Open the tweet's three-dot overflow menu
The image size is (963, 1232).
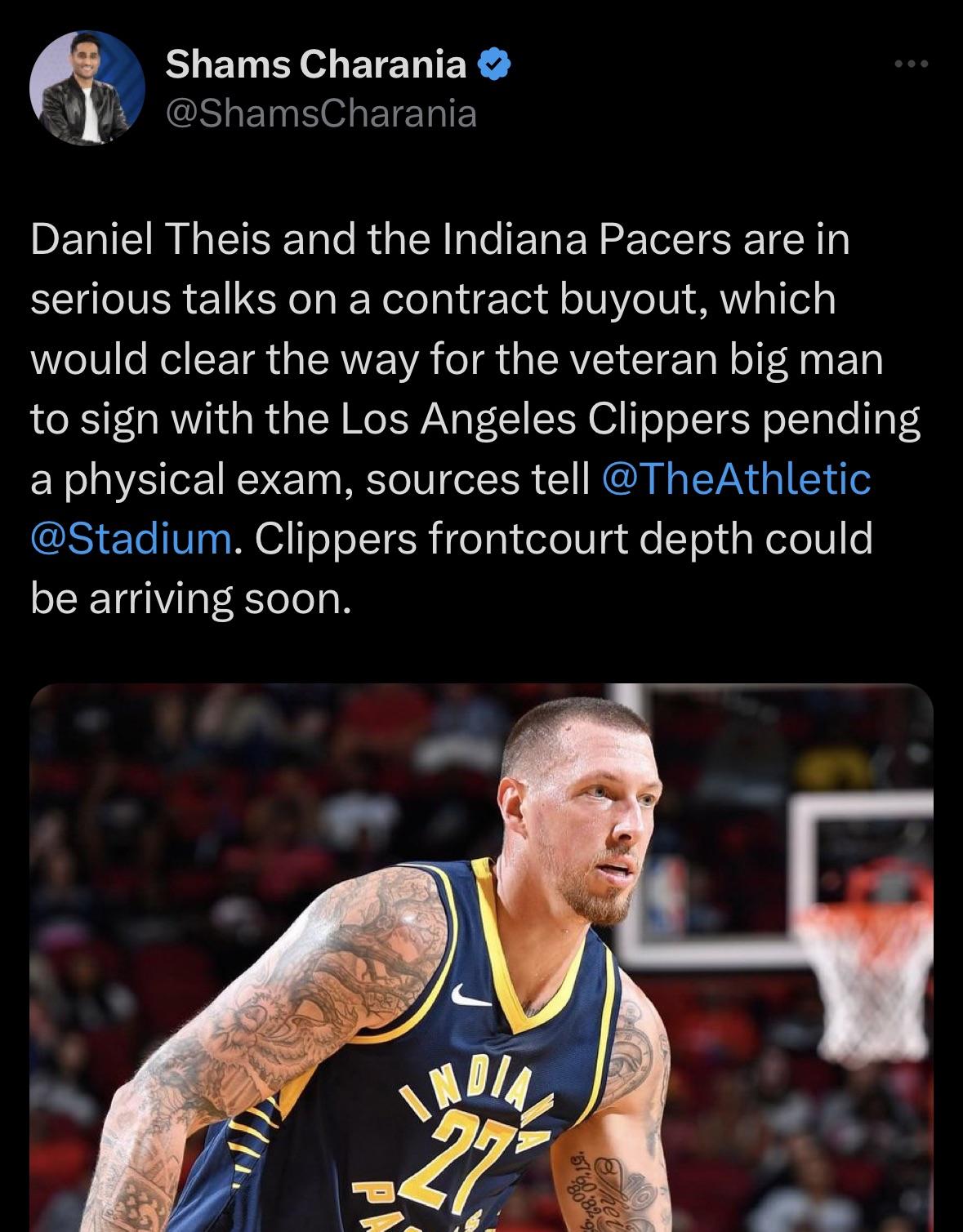click(x=911, y=64)
